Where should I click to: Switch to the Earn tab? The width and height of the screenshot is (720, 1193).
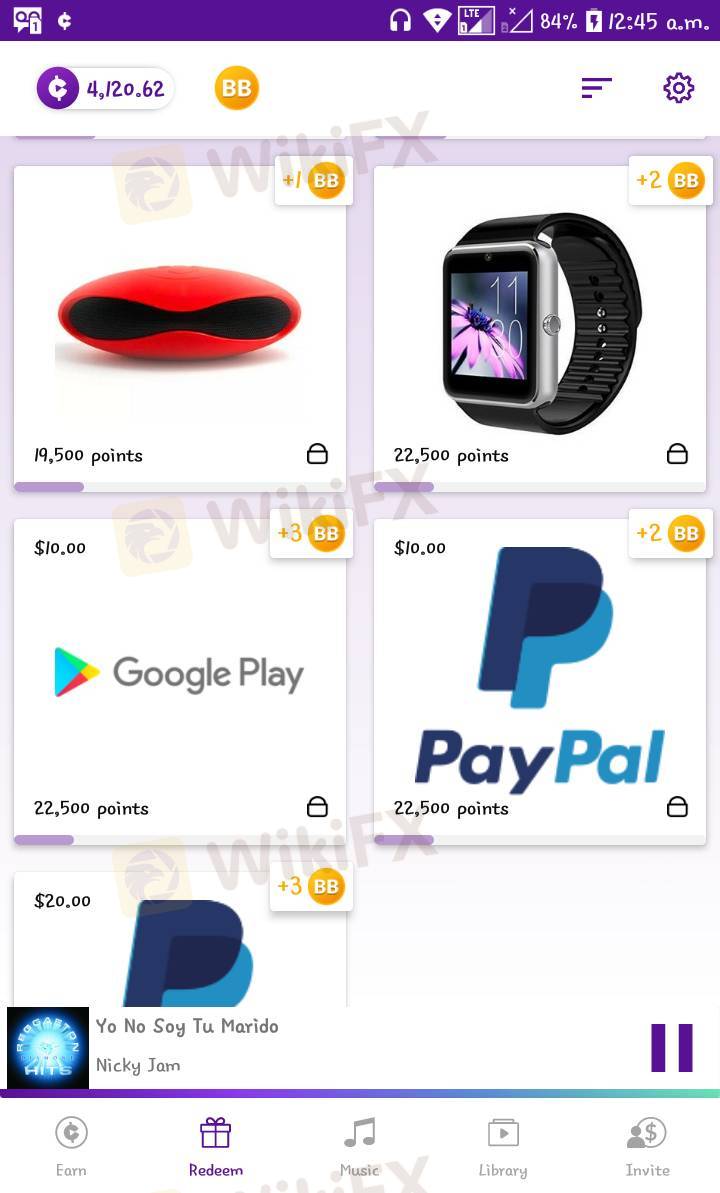[x=71, y=1146]
